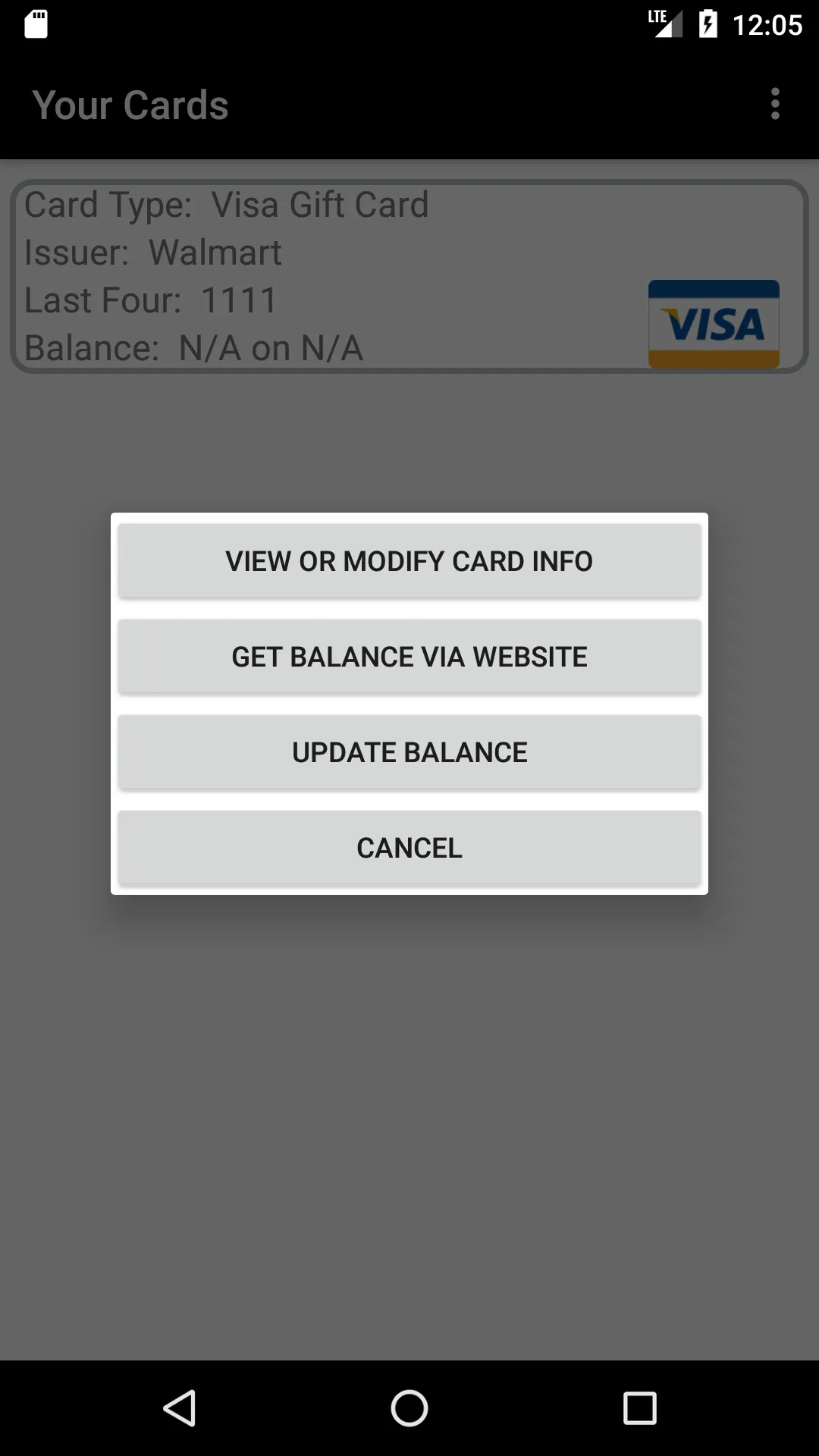
Task: Select VIEW OR MODIFY CARD INFO
Action: click(409, 560)
